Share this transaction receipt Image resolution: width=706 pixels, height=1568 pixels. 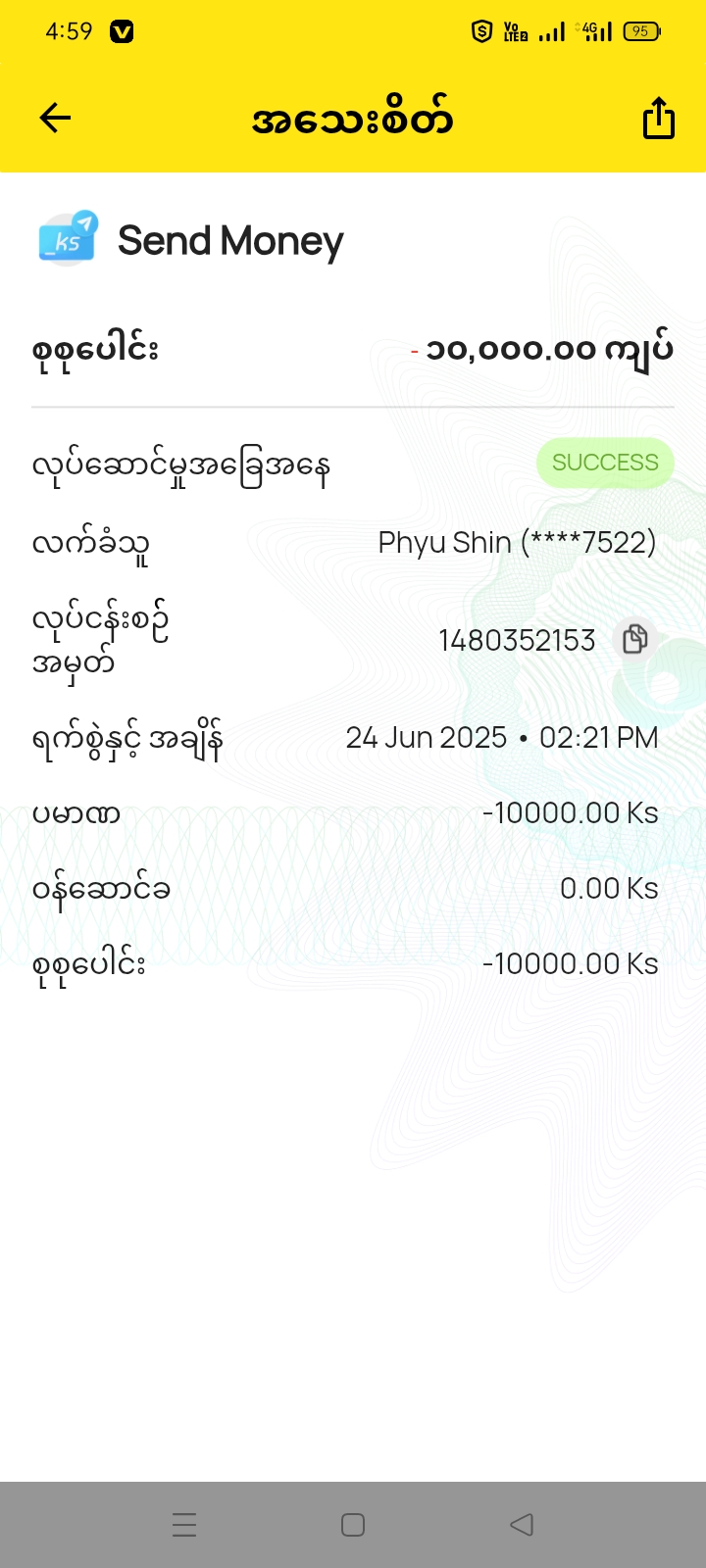(x=658, y=119)
